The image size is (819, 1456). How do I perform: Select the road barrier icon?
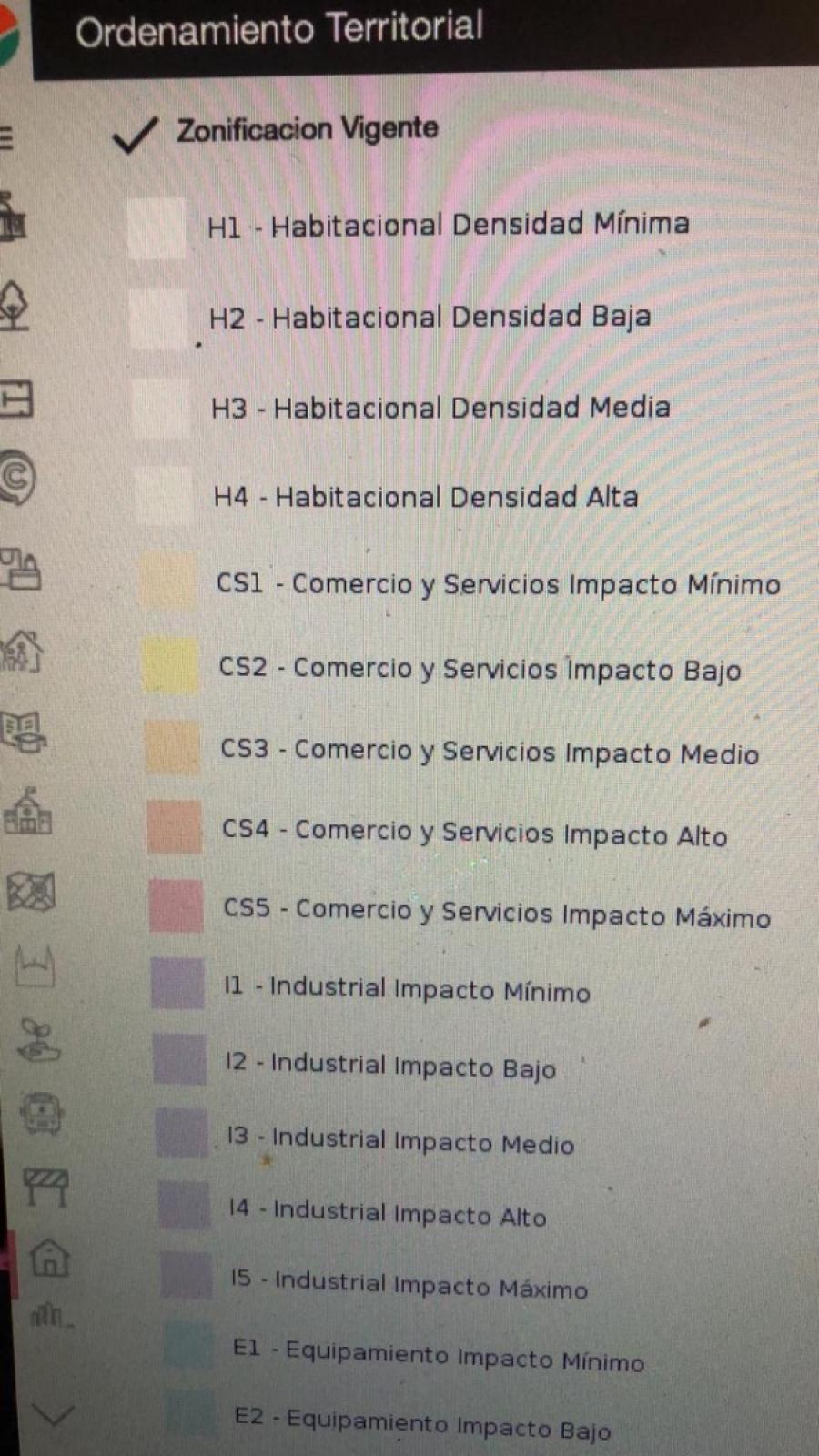click(x=45, y=1187)
